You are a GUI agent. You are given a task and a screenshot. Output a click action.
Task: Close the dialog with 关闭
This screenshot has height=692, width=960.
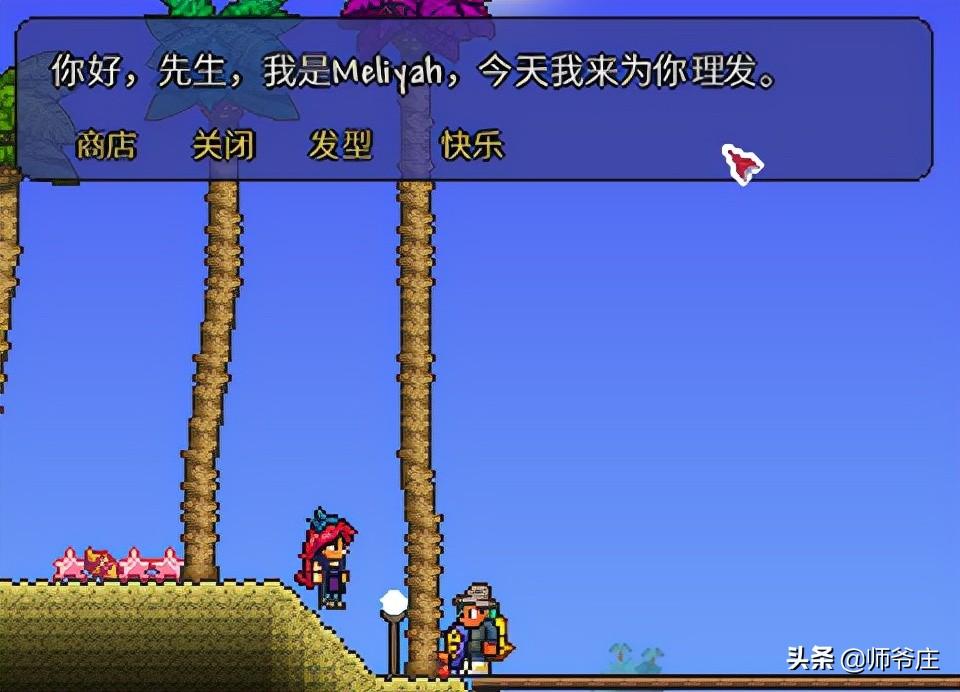223,146
